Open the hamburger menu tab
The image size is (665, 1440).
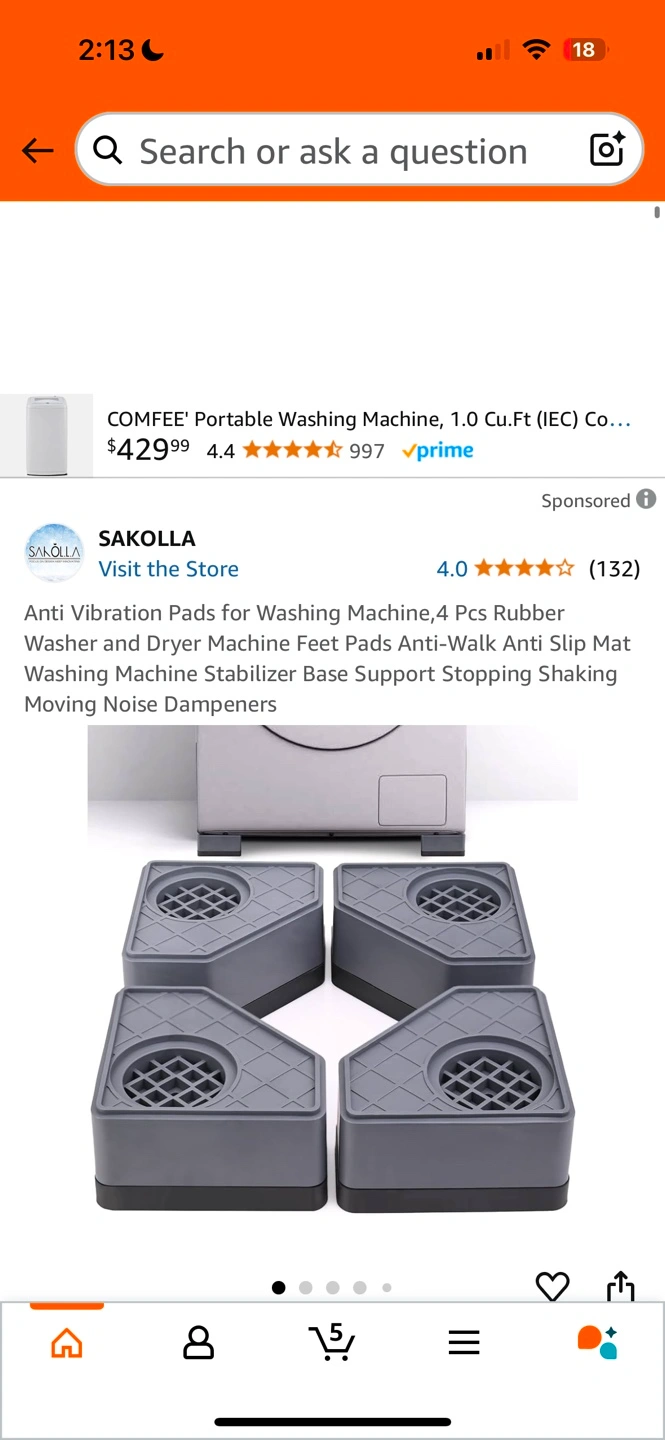pos(464,1343)
